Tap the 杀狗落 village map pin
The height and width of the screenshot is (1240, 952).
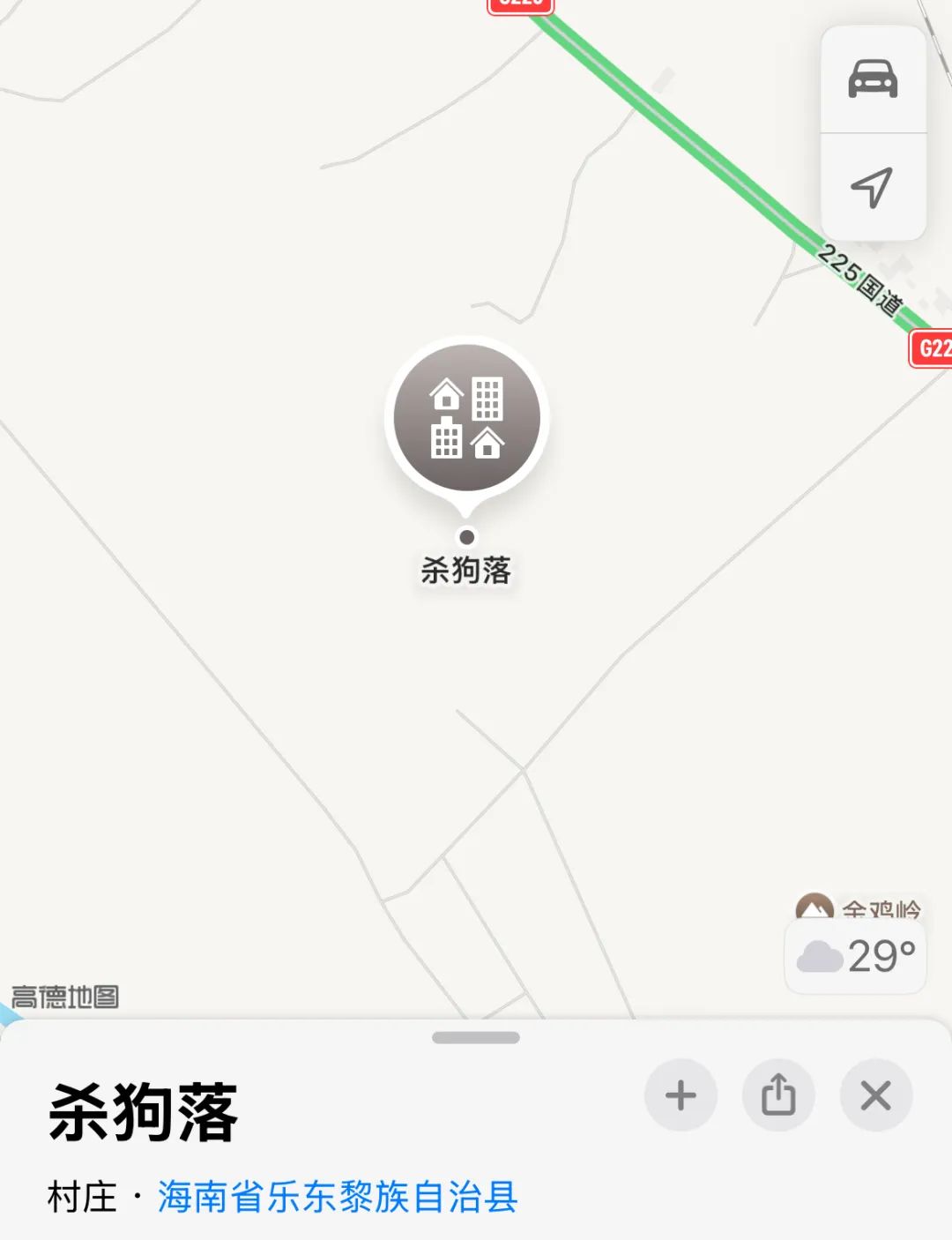(x=466, y=417)
